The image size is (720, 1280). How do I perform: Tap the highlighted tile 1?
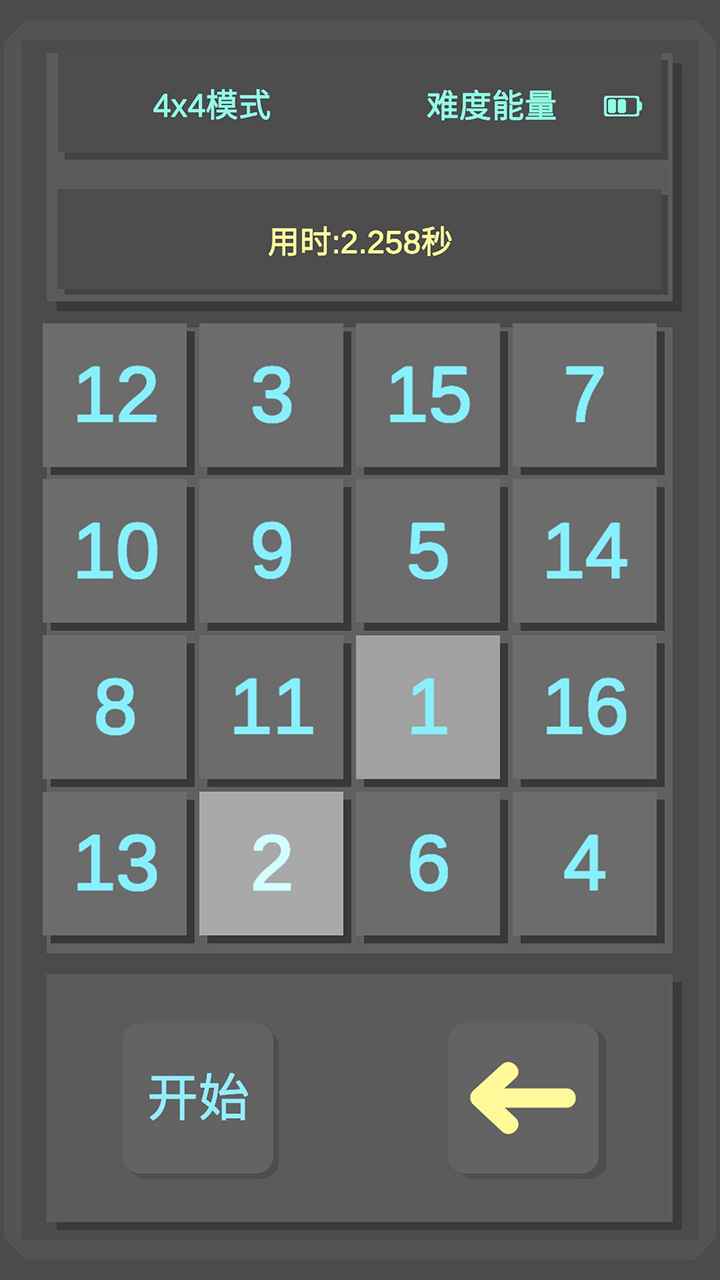(x=428, y=707)
